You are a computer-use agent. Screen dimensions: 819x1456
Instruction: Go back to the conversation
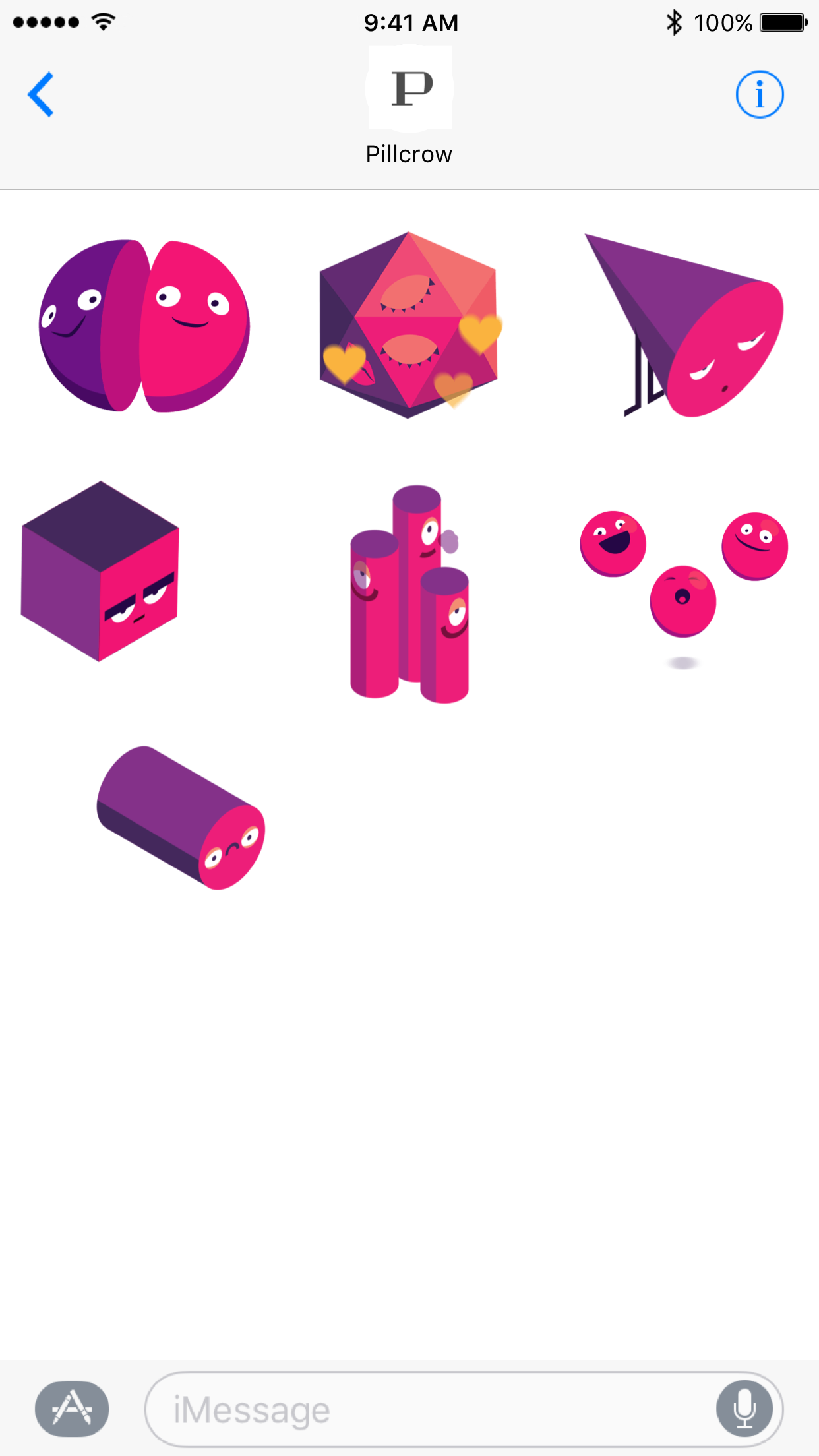pyautogui.click(x=41, y=94)
